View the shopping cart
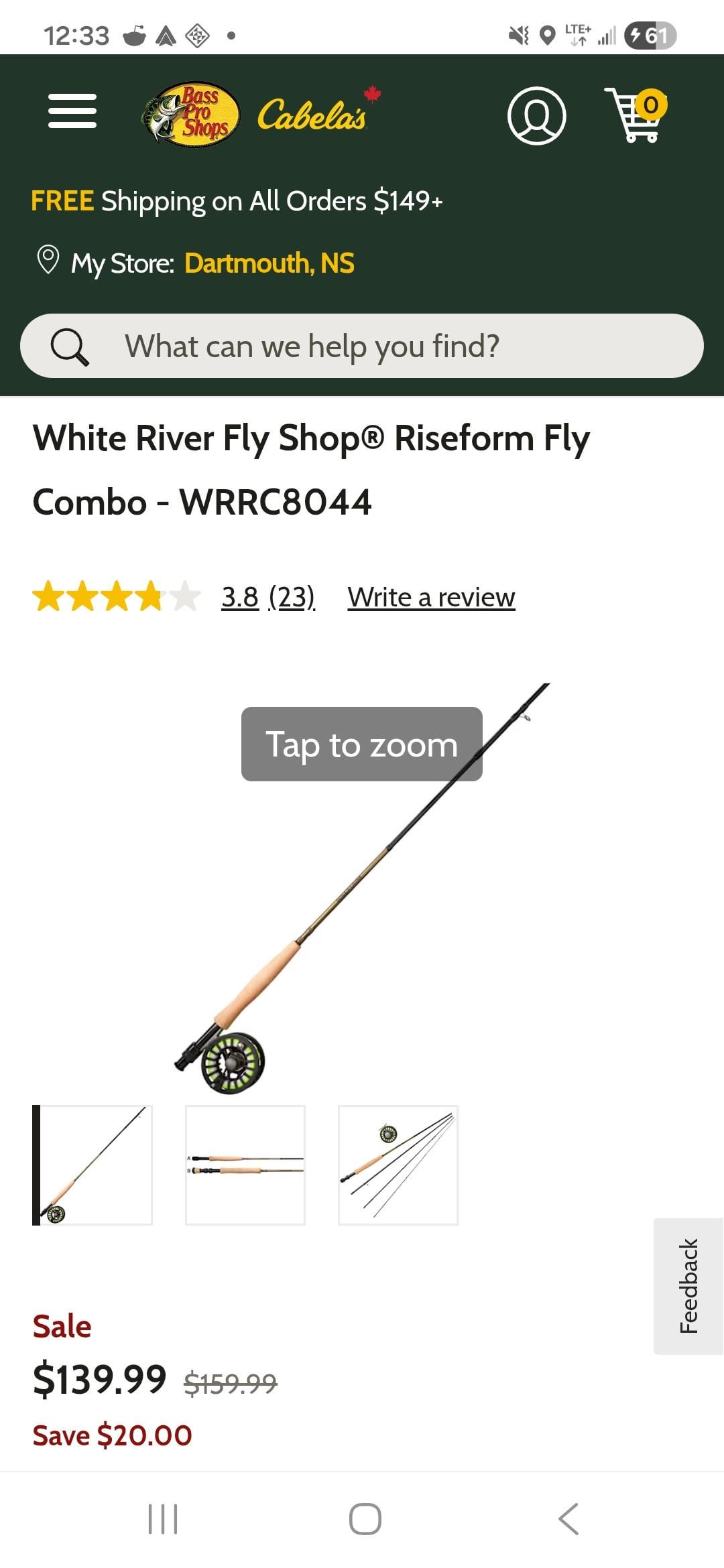This screenshot has width=724, height=1568. click(636, 114)
